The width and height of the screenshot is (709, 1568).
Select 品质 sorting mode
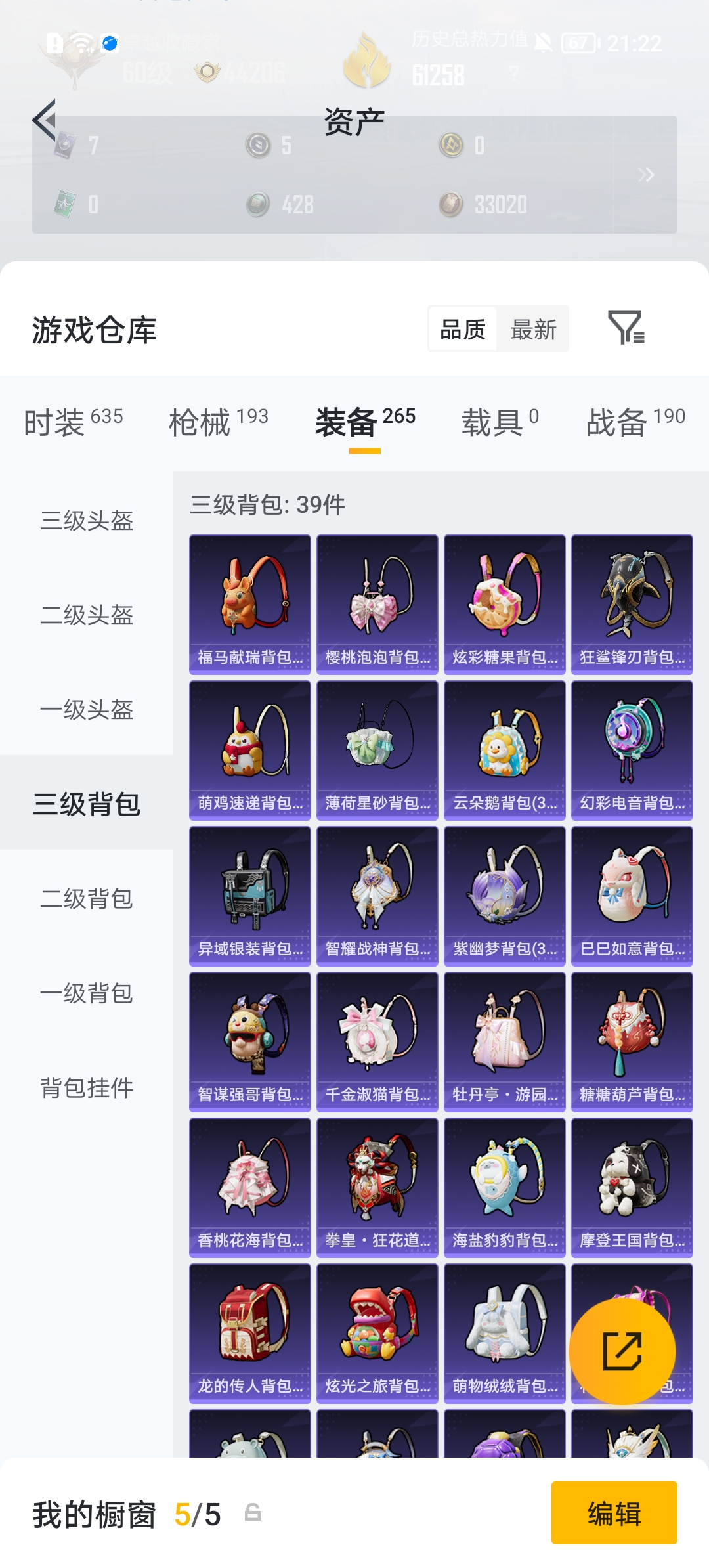[x=462, y=328]
